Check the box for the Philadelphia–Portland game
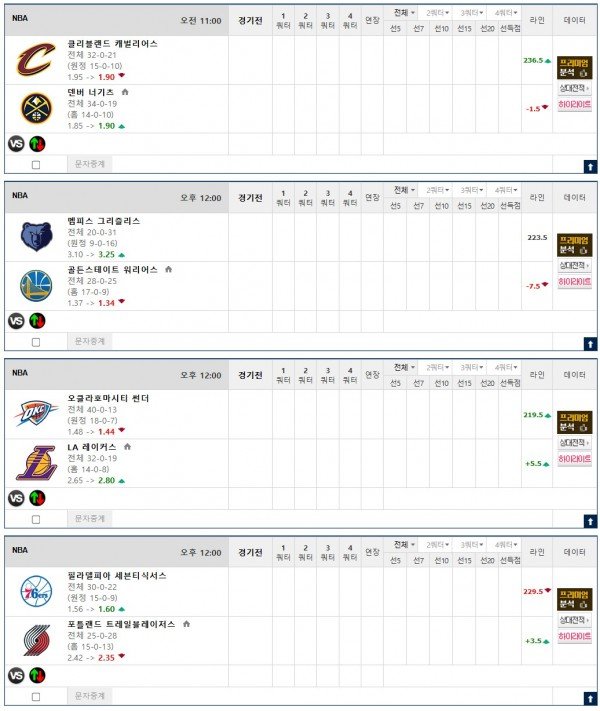The height and width of the screenshot is (711, 600). pyautogui.click(x=36, y=697)
